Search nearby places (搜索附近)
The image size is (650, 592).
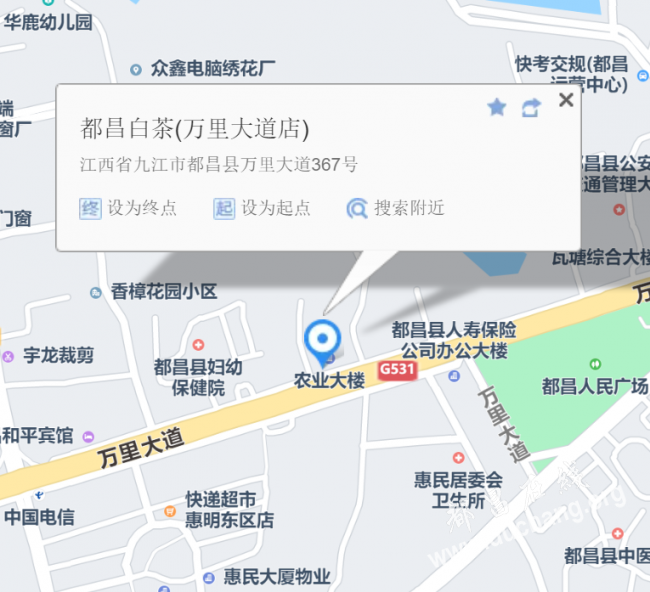point(396,208)
